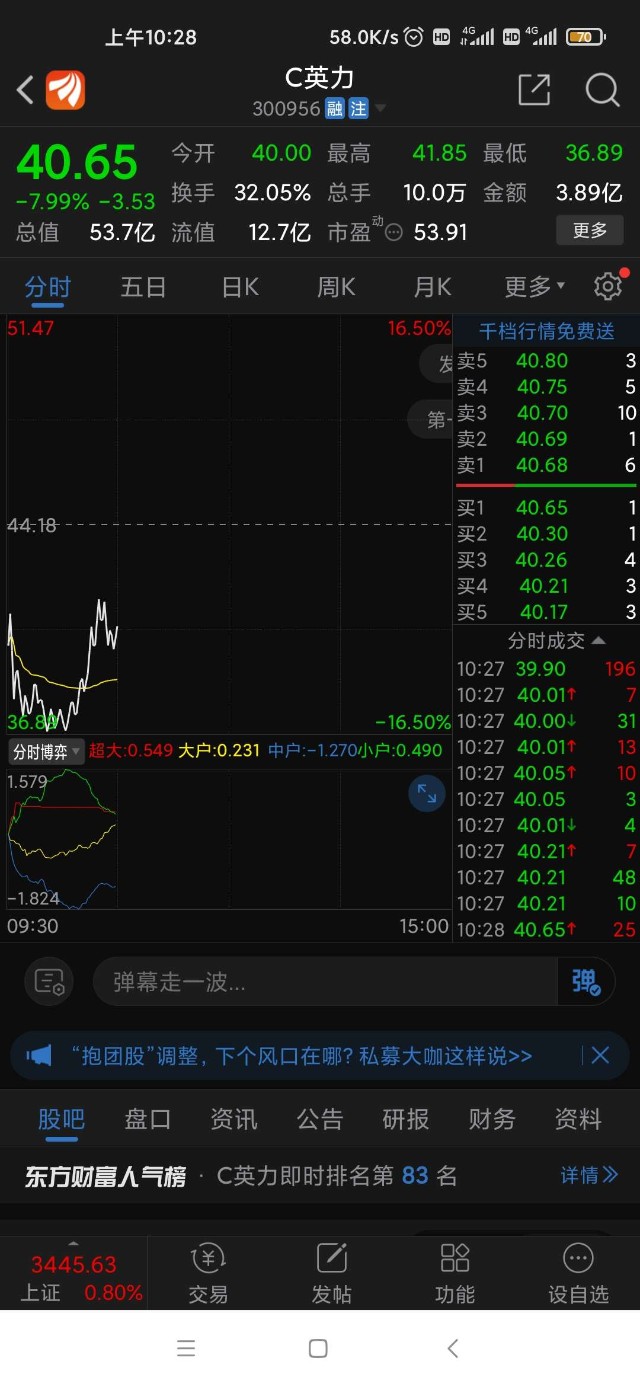
Task: Switch to the 日K chart tab
Action: [x=240, y=288]
